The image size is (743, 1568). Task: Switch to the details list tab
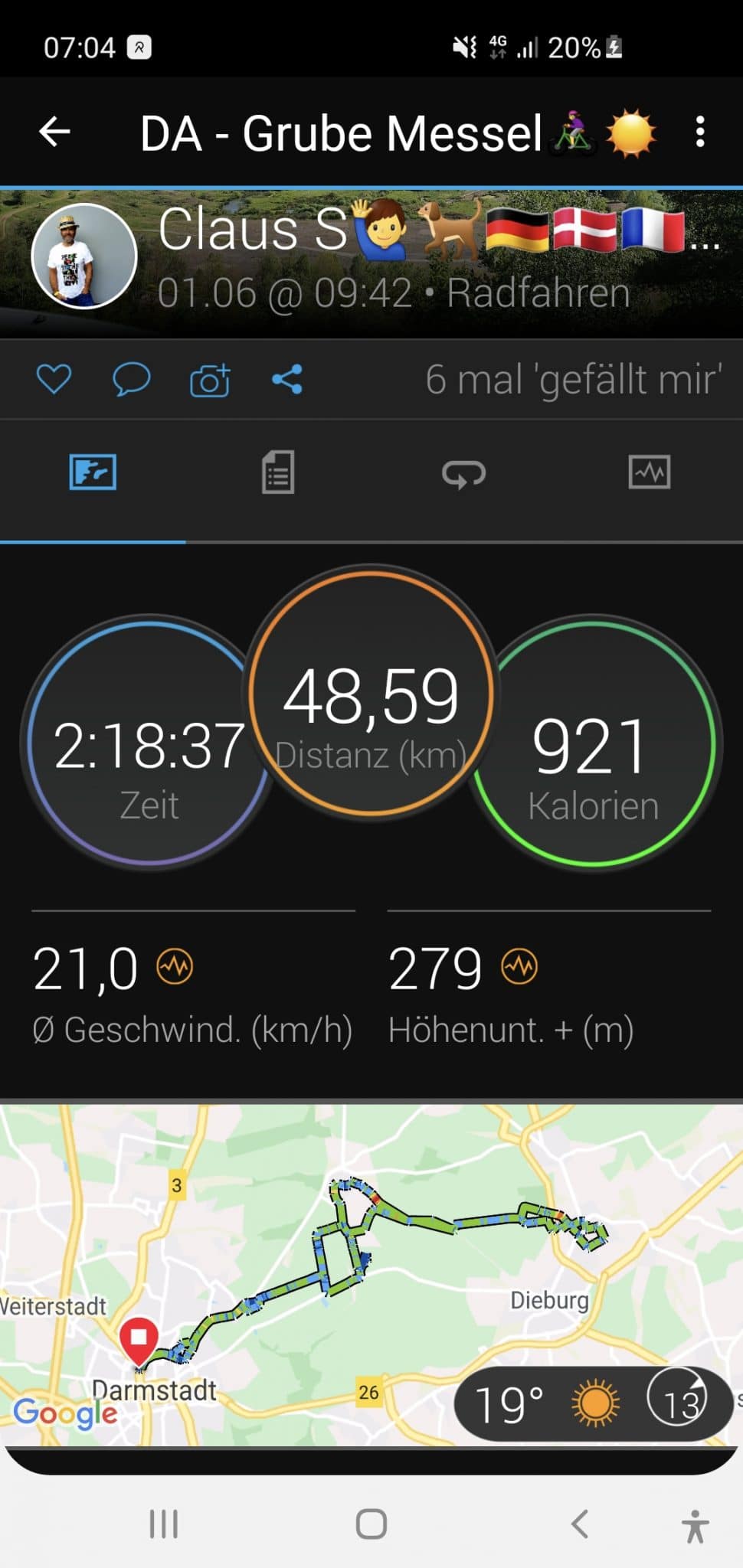click(278, 472)
